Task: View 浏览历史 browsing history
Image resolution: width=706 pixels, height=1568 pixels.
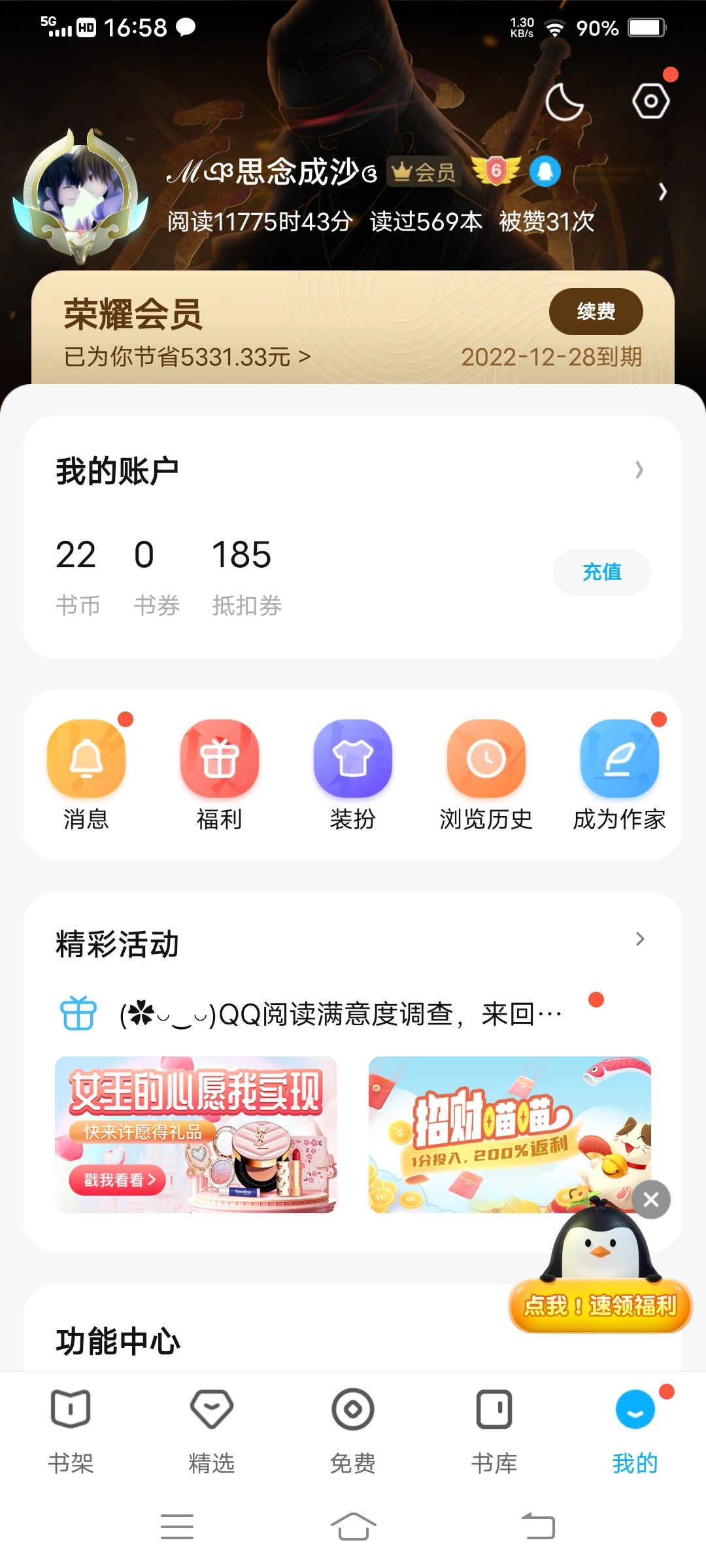Action: click(486, 774)
